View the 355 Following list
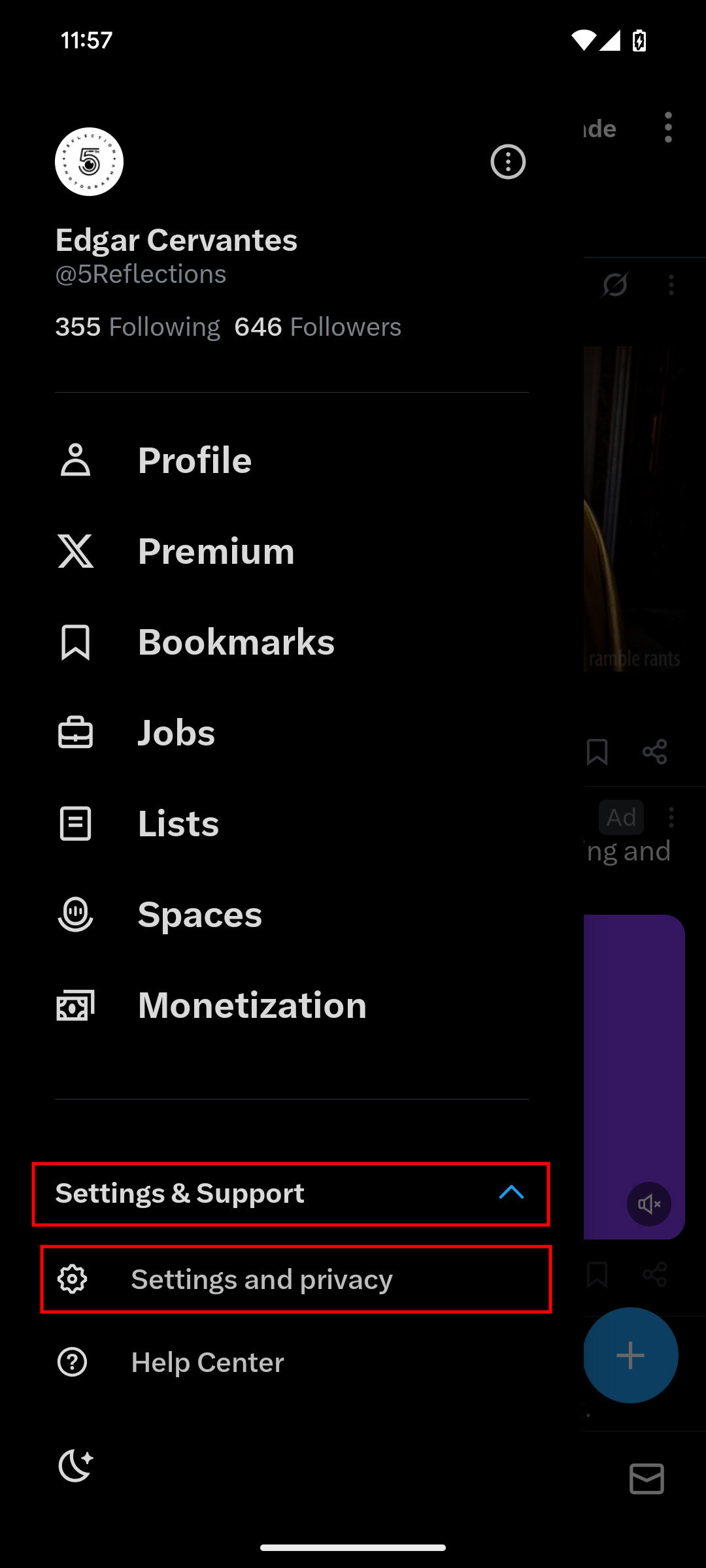Screen dimensions: 706x1568 tap(137, 327)
